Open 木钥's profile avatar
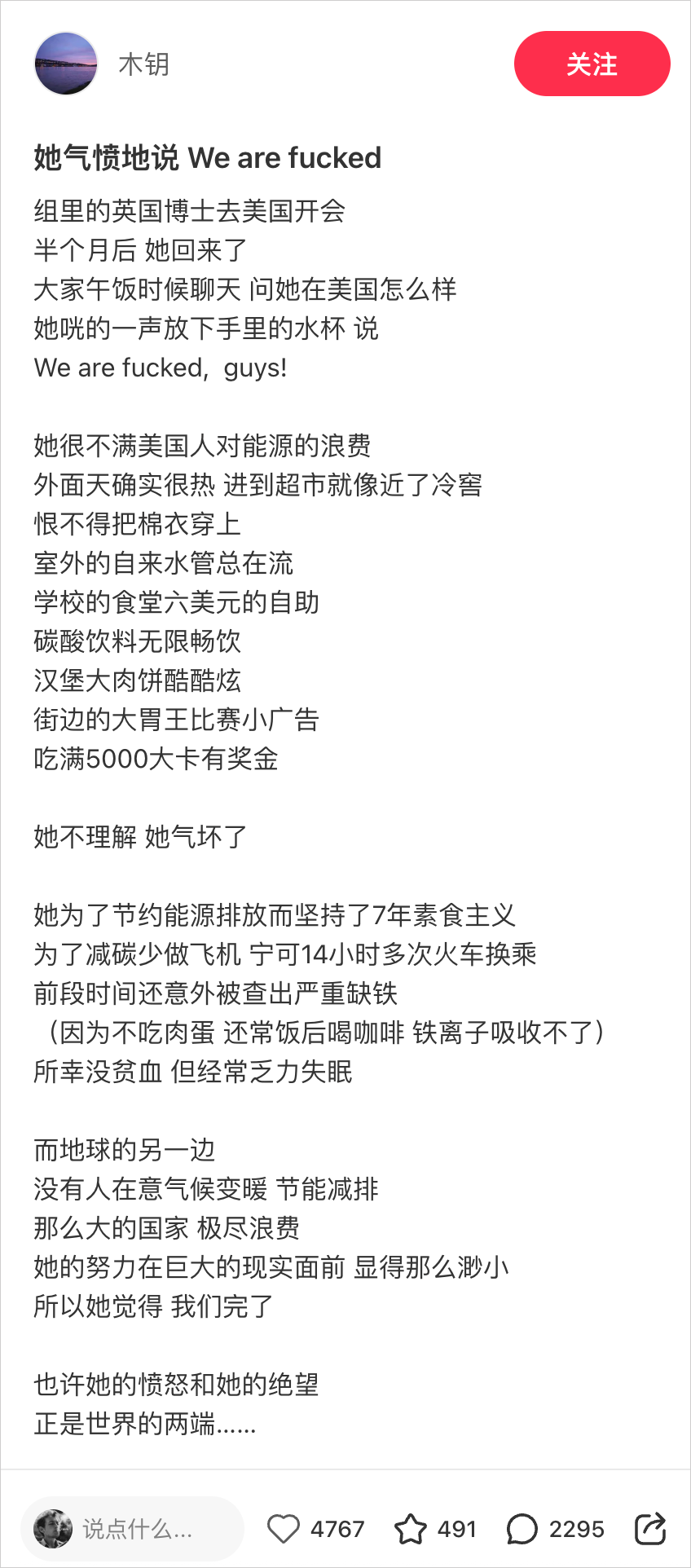This screenshot has height=1568, width=691. coord(66,64)
